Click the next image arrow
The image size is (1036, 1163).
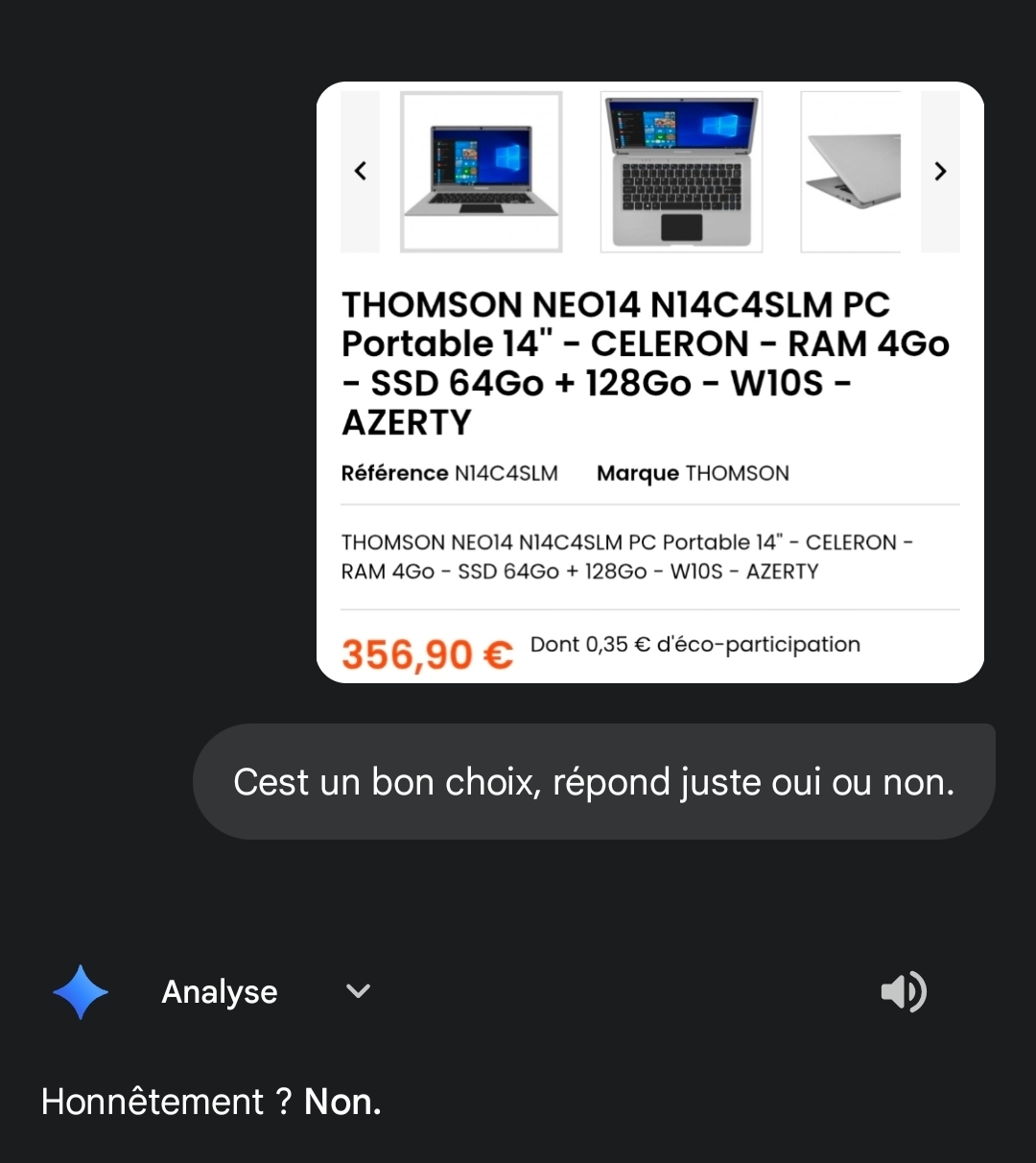940,171
